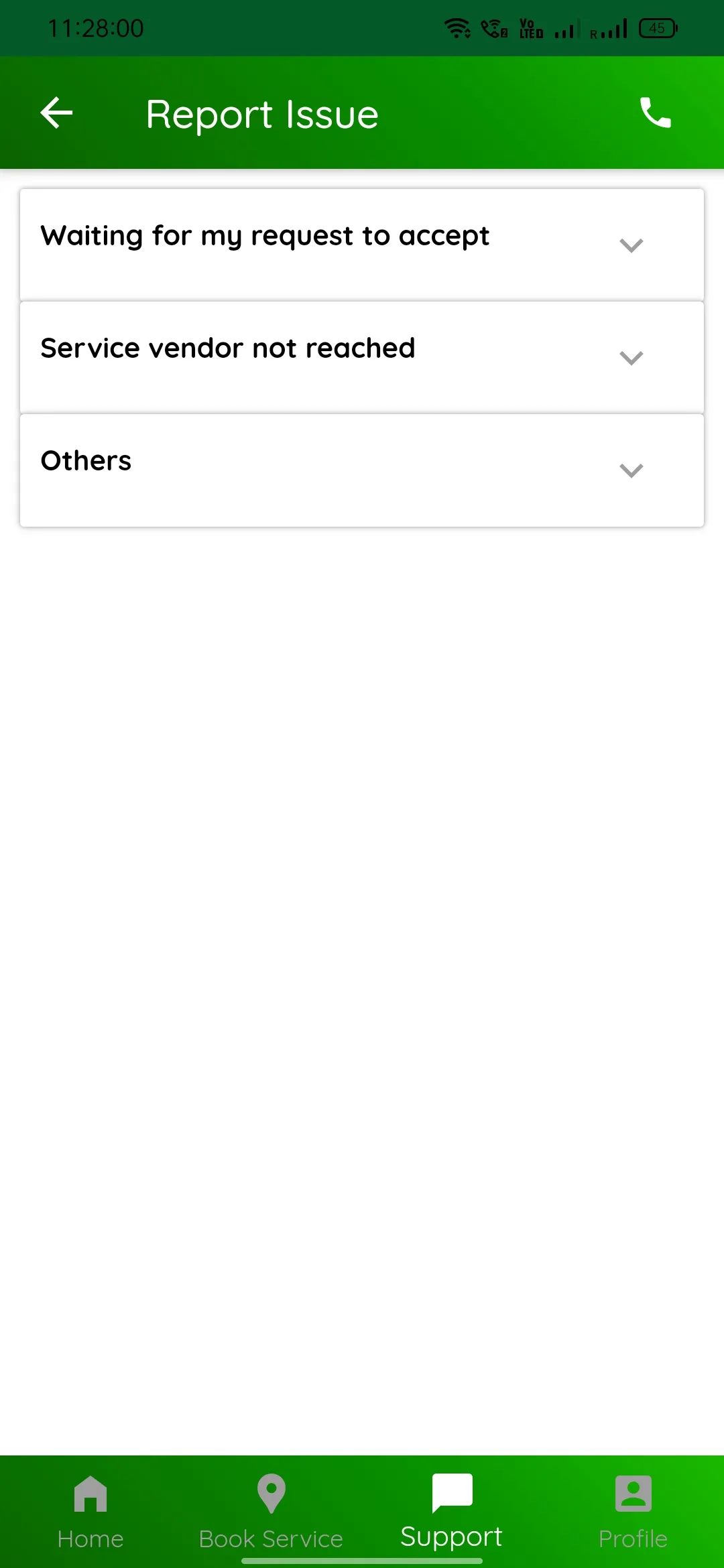The image size is (724, 1568).
Task: Select 'Service vendor not reached' issue
Action: tap(229, 348)
